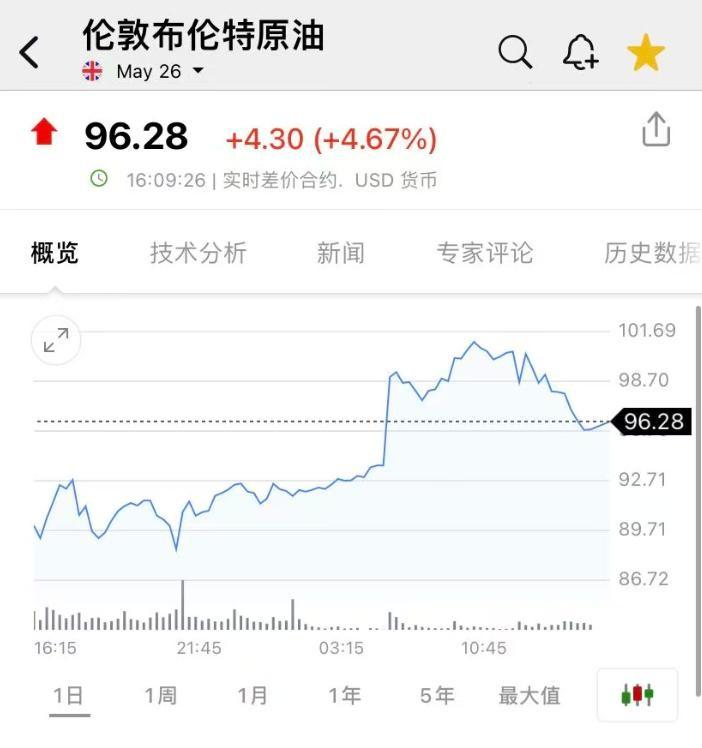The image size is (702, 748).
Task: Go back using the arrow
Action: click(x=30, y=52)
